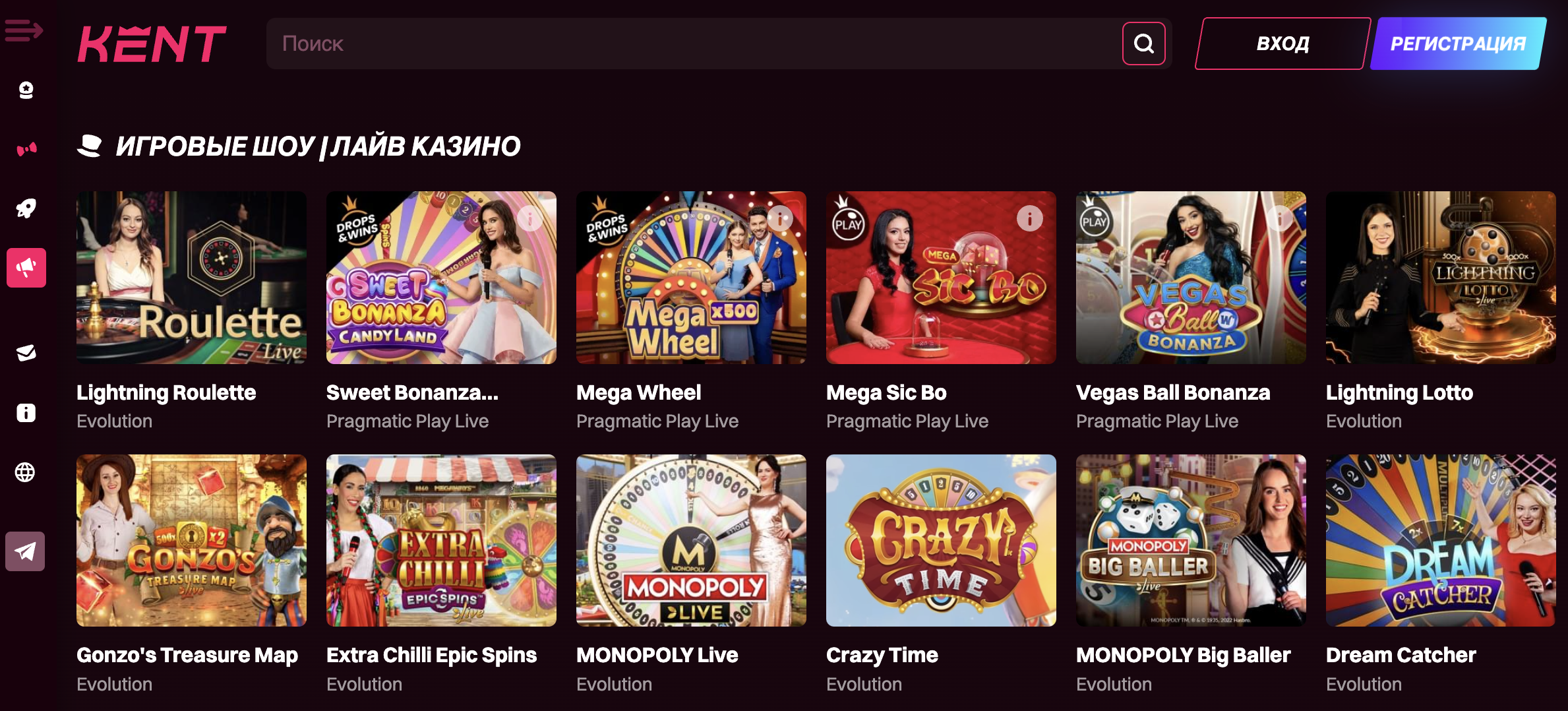Open the Telegram icon in the sidebar
Image resolution: width=1568 pixels, height=711 pixels.
tap(26, 551)
